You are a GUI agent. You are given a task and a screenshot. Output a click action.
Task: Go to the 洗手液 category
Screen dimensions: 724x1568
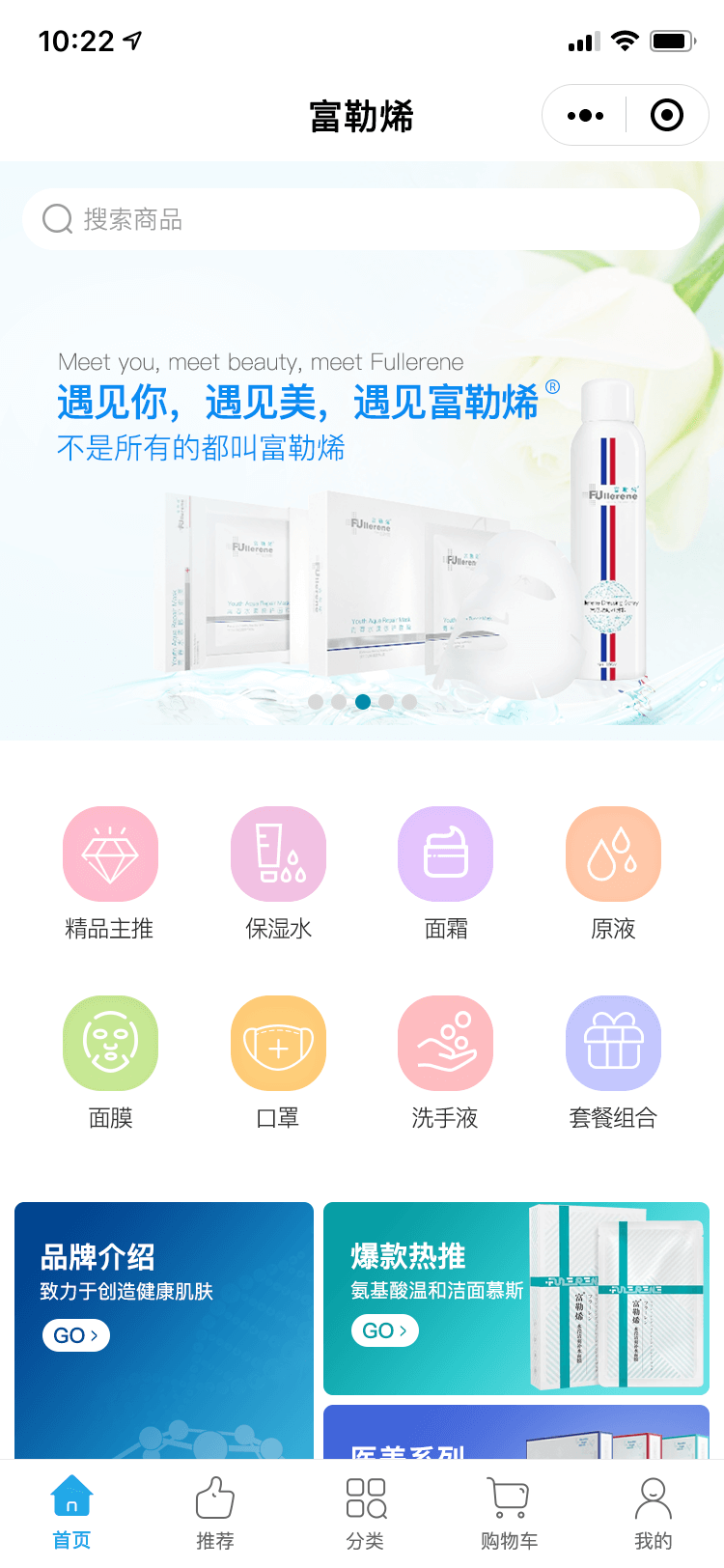445,1045
